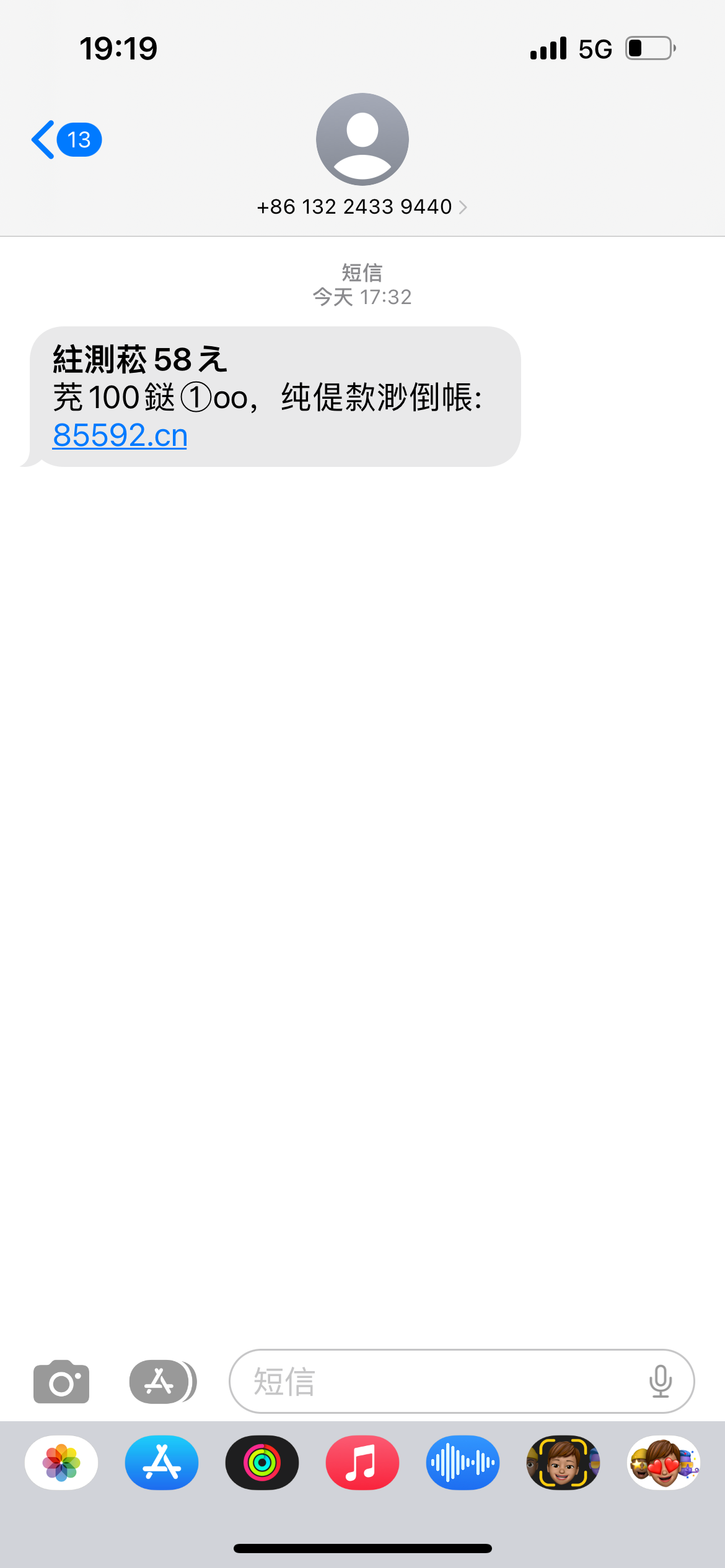Go back to the message list
The image size is (725, 1568).
point(64,140)
